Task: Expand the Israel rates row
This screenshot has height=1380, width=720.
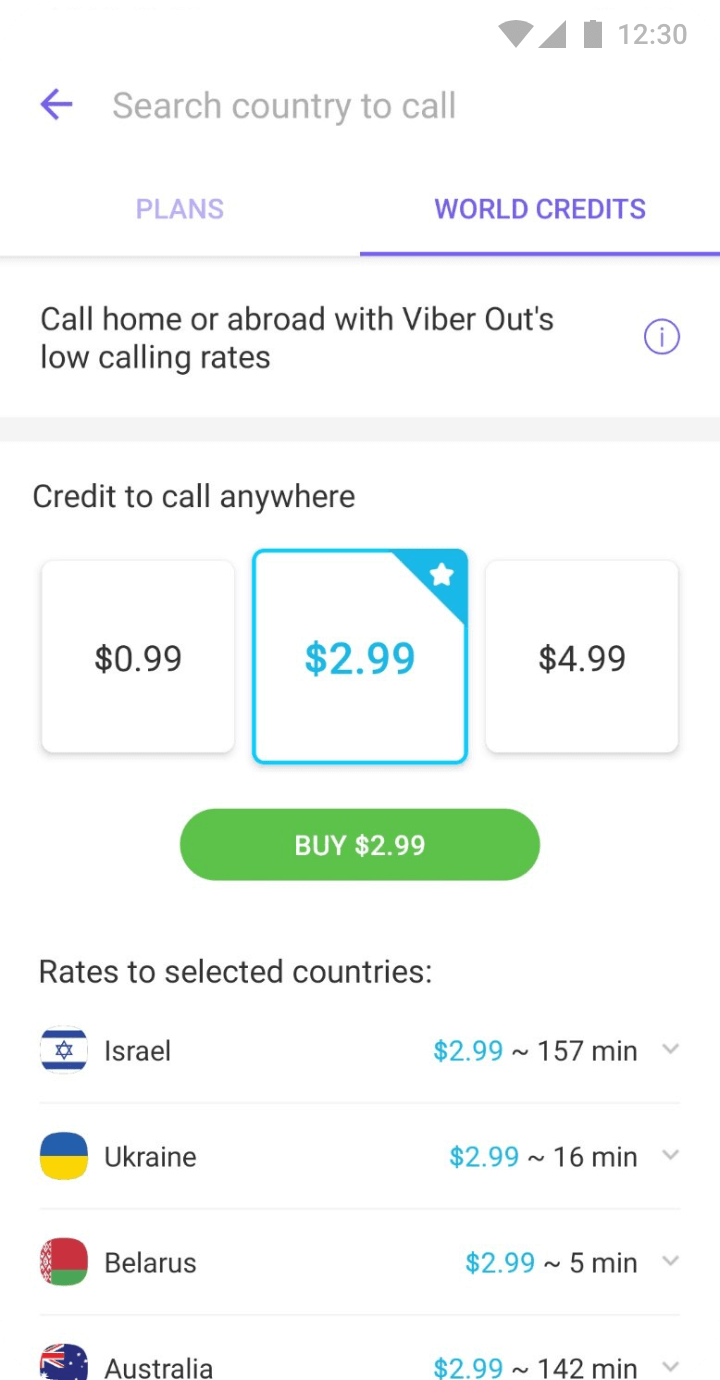Action: pos(670,1050)
